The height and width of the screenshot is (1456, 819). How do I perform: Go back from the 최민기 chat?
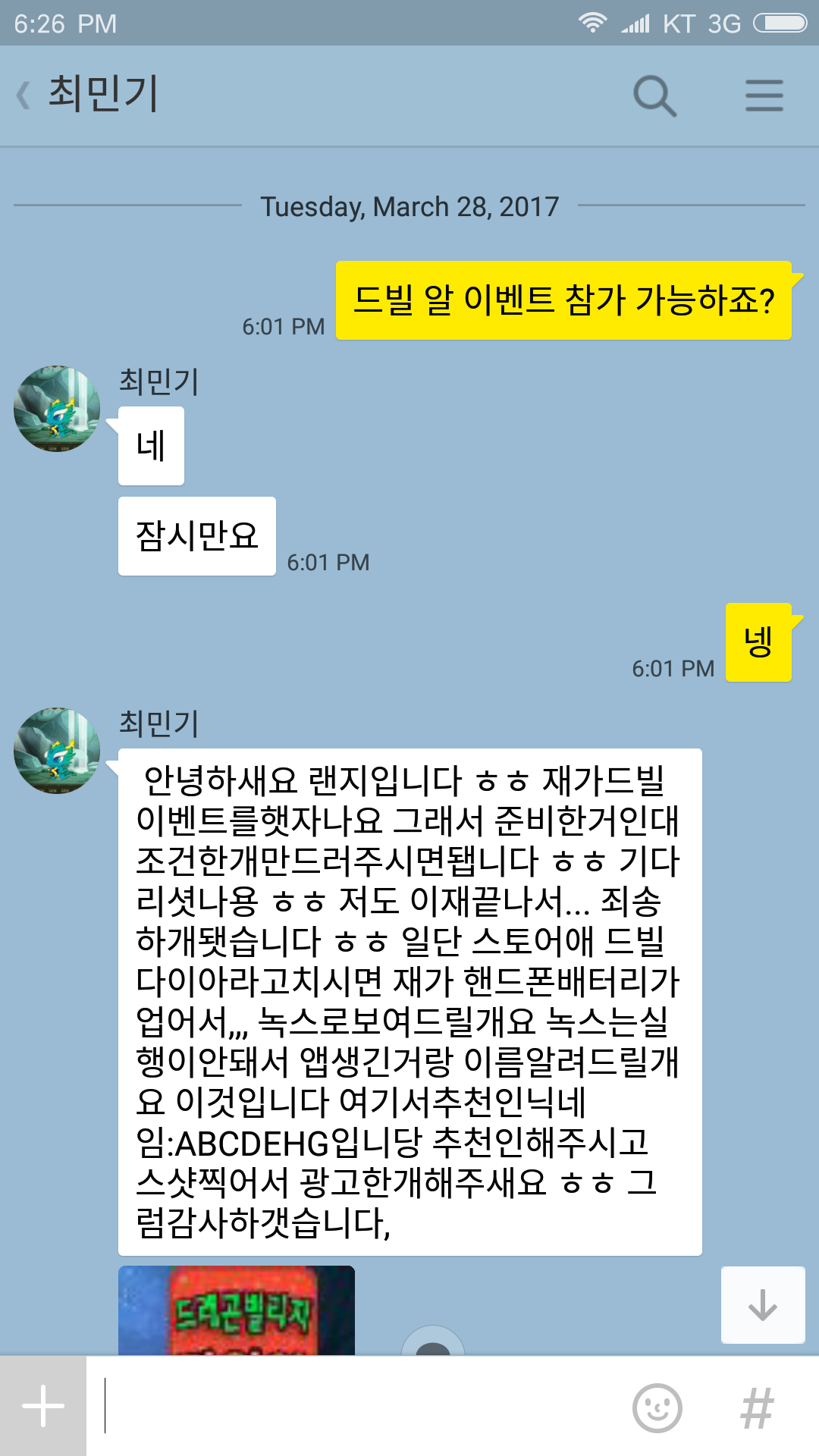pos(24,96)
